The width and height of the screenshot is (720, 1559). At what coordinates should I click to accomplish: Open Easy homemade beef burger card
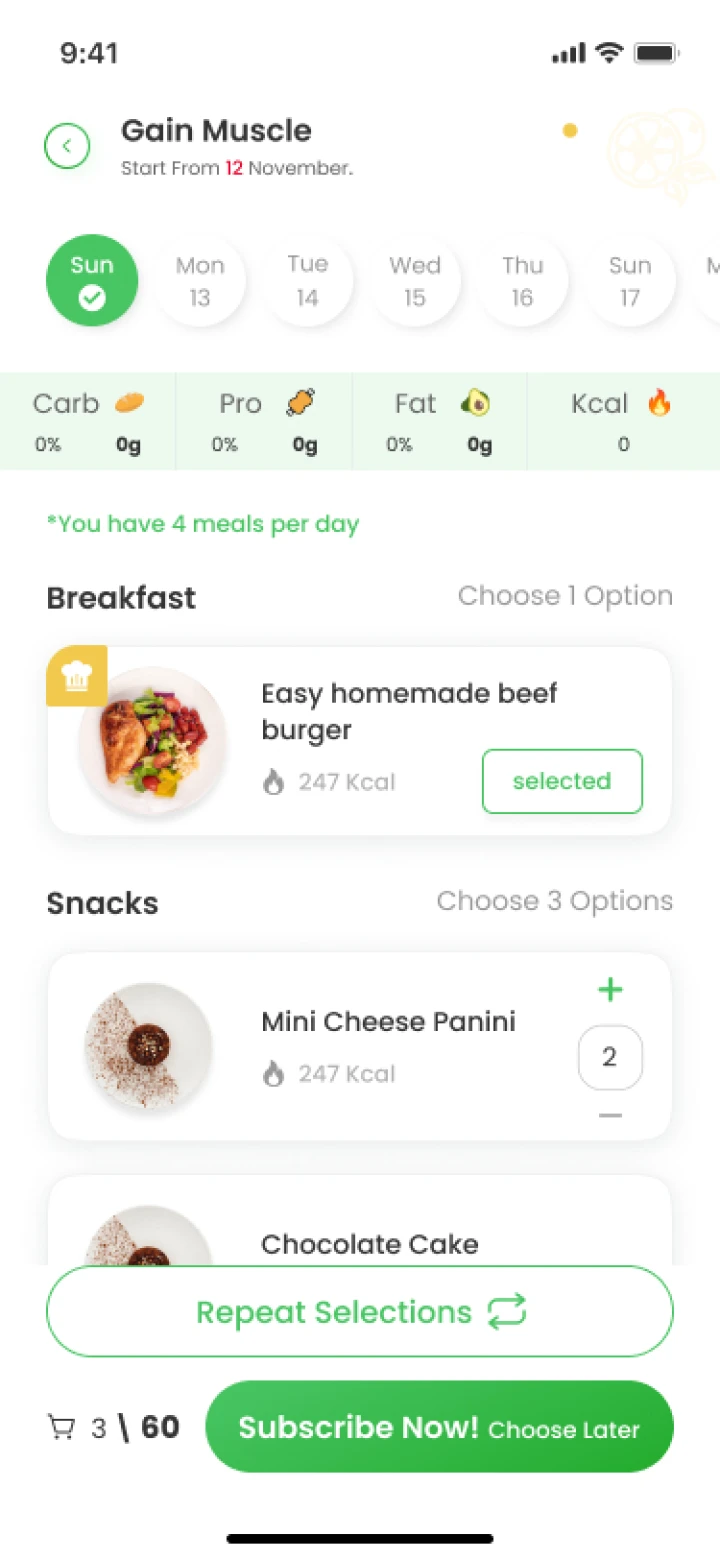(360, 711)
